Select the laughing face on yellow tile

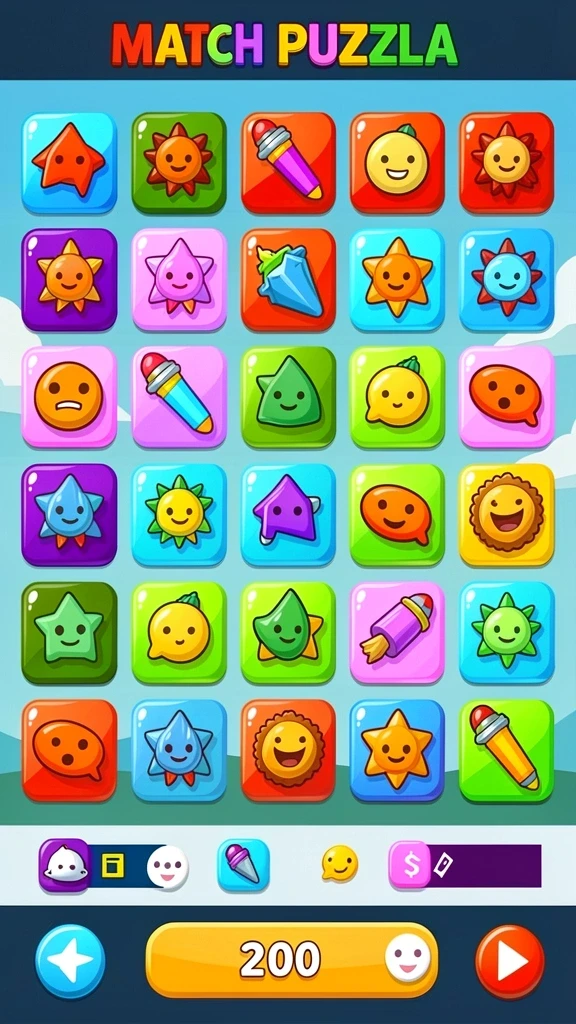pos(507,515)
